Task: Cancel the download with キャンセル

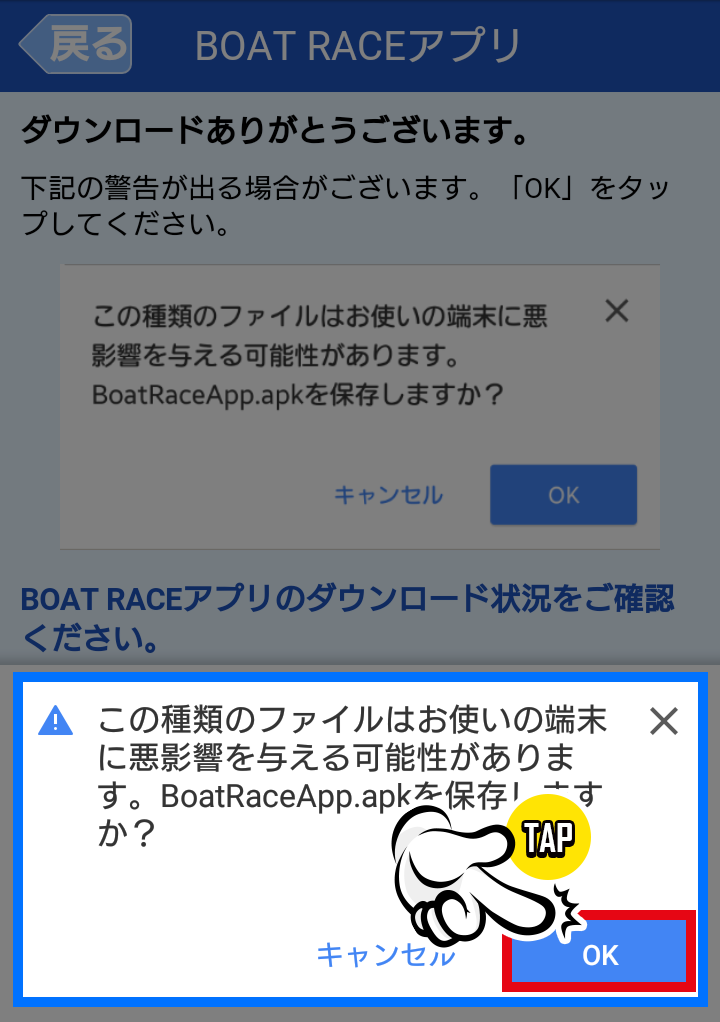Action: 385,954
